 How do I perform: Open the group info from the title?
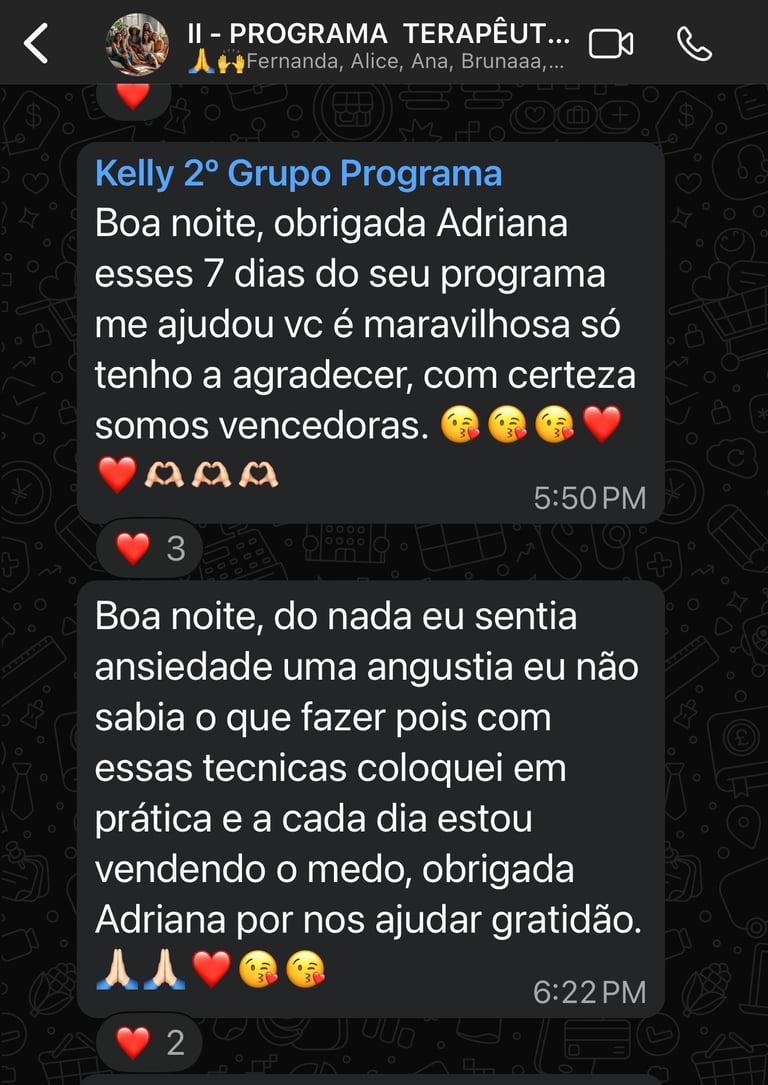[378, 34]
